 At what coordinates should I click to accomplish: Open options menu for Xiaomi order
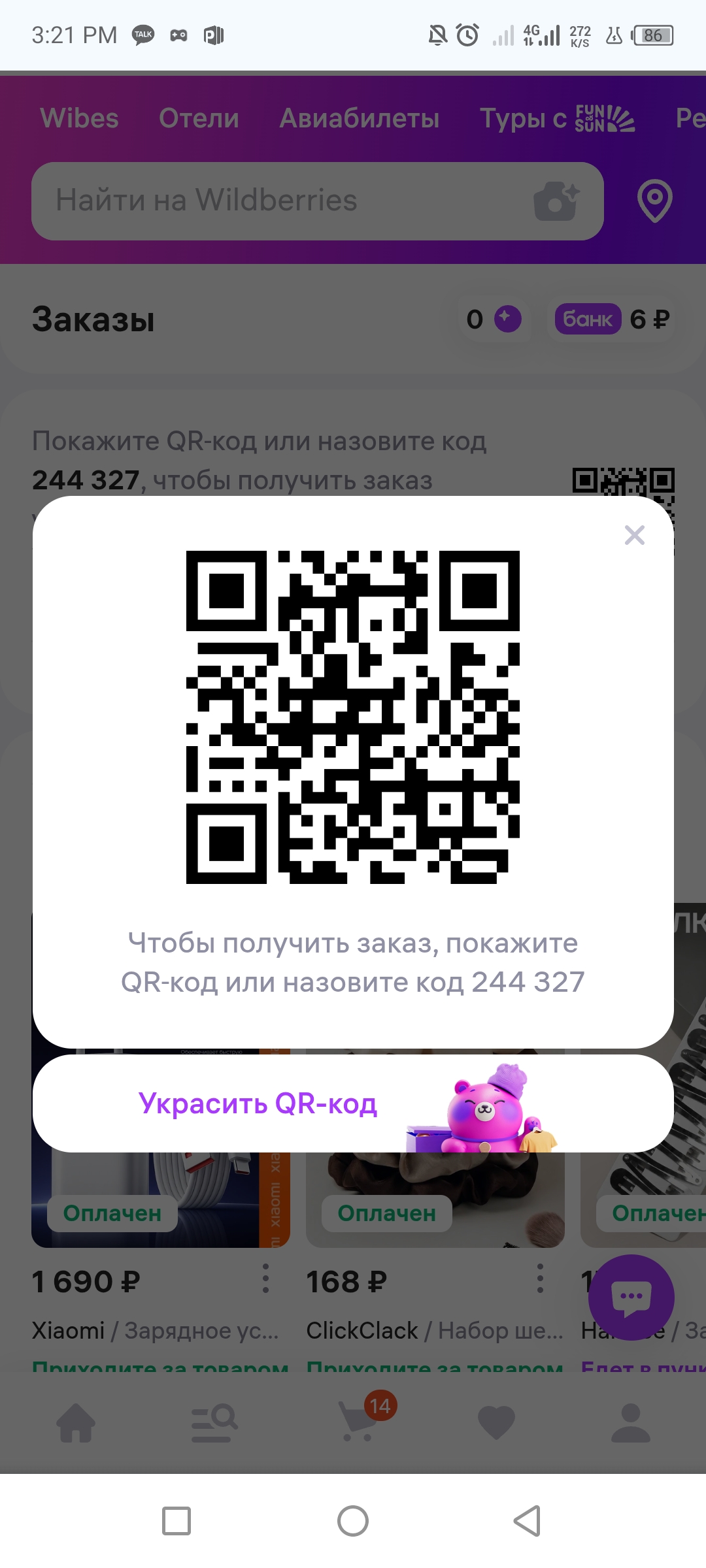265,1278
